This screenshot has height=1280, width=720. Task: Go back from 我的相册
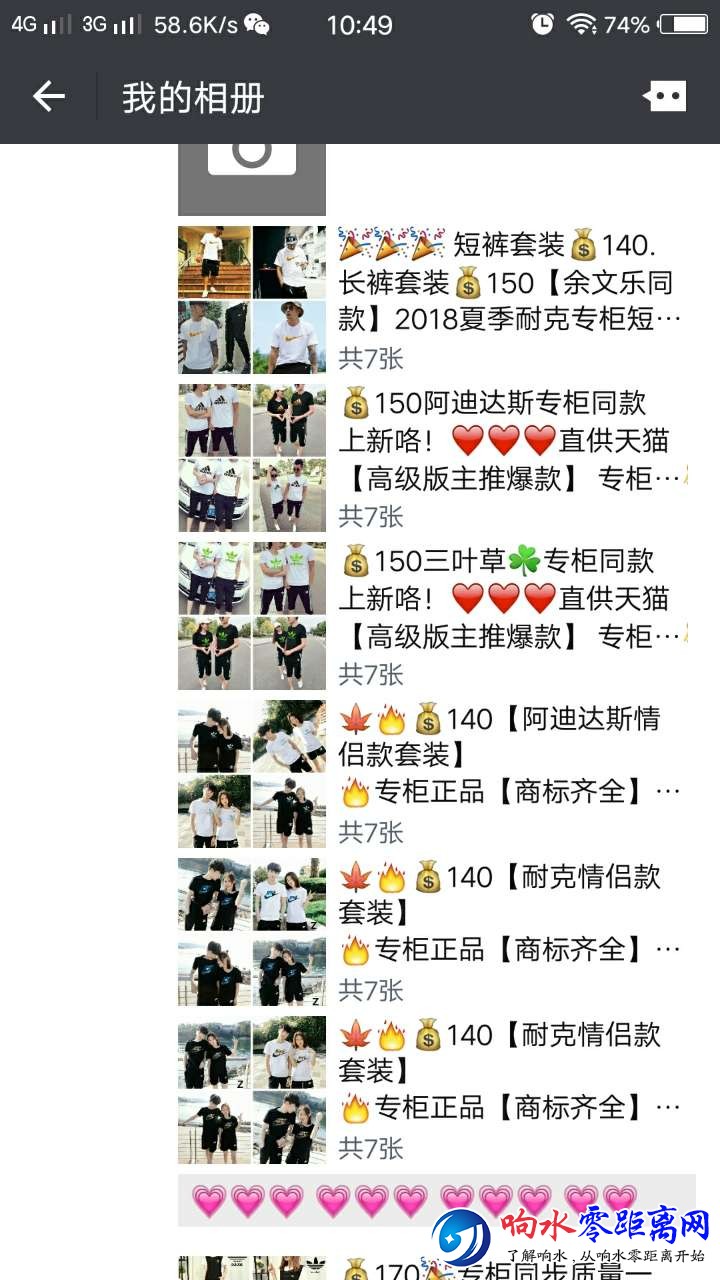[49, 97]
